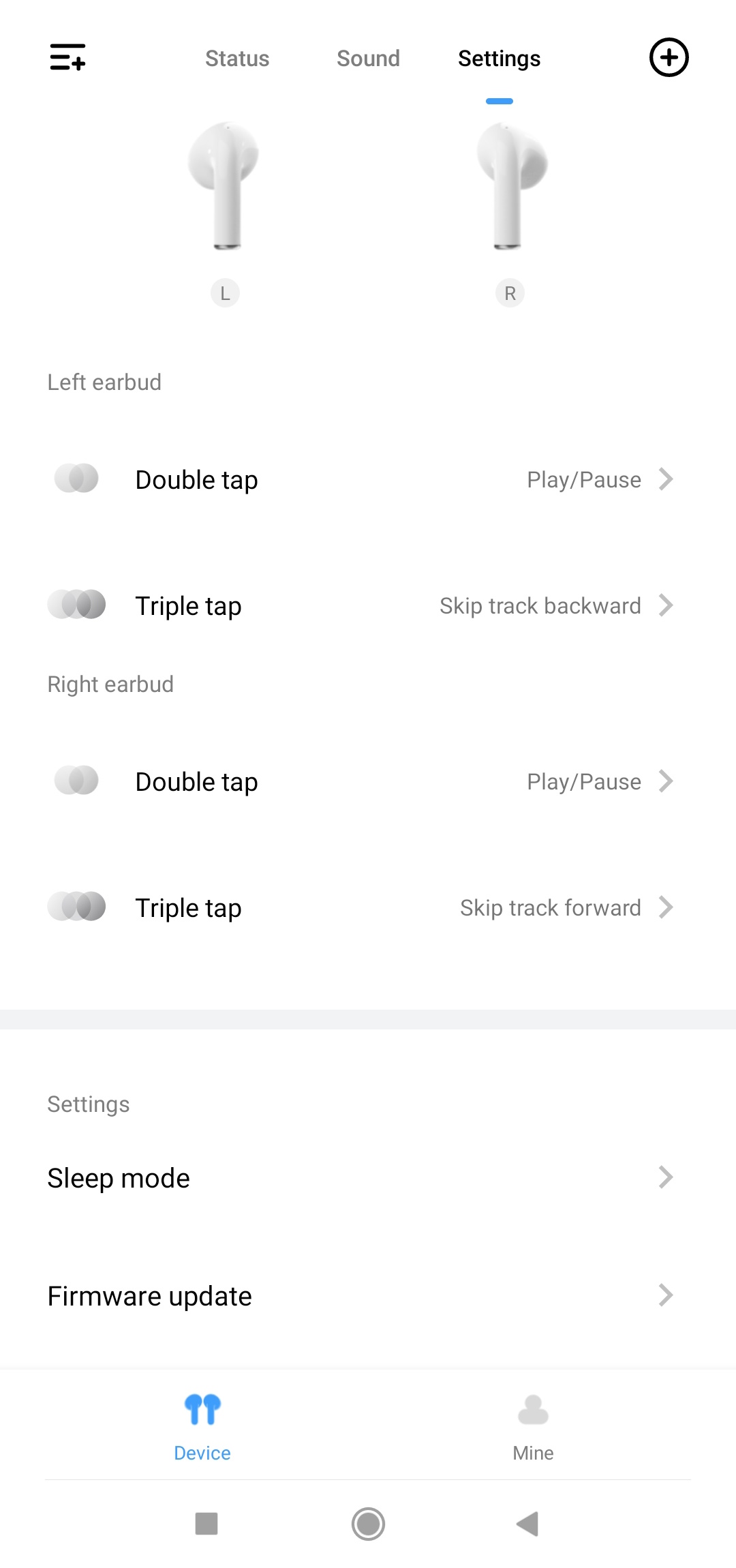Select the Settings tab
Image resolution: width=736 pixels, height=1568 pixels.
coord(499,59)
